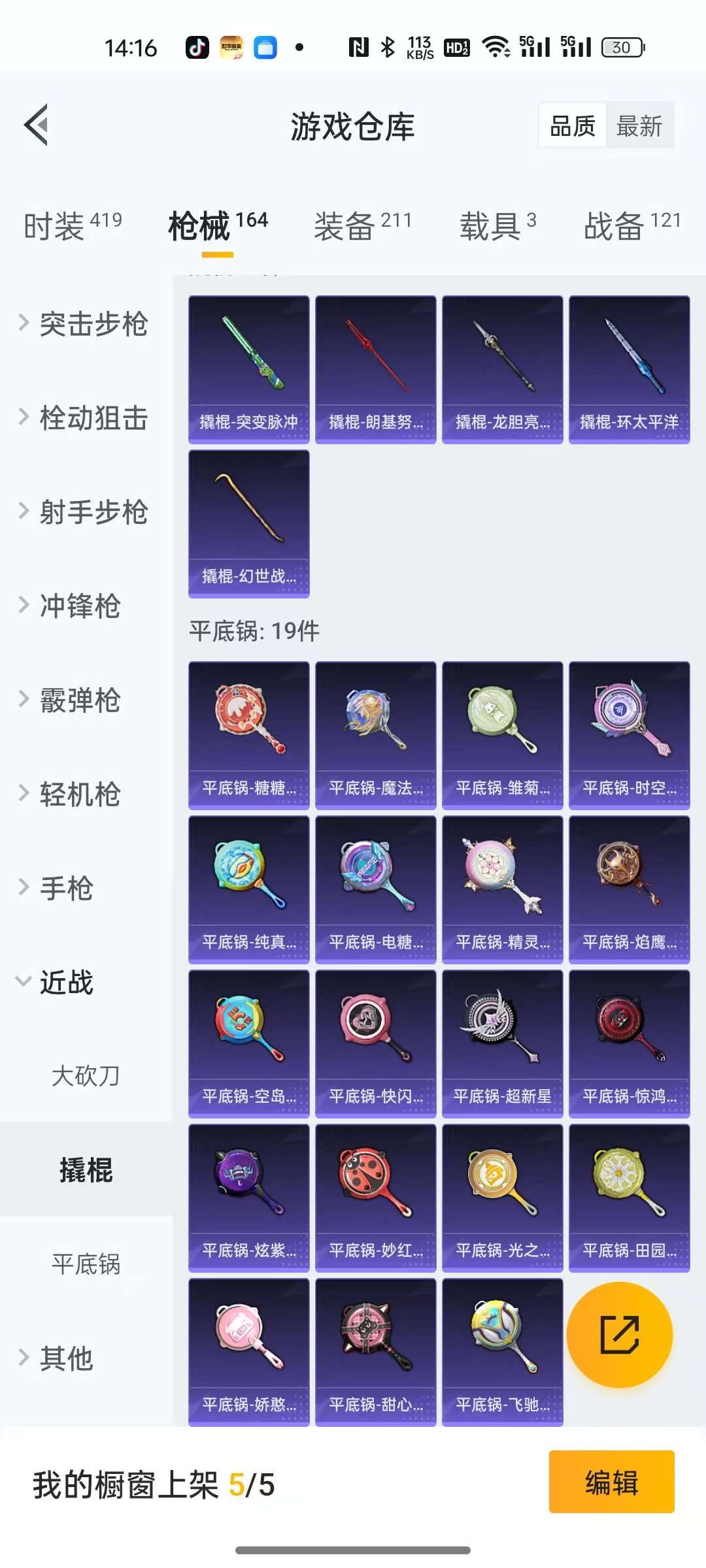The width and height of the screenshot is (706, 1568).
Task: Select the 平底锅 subcategory
Action: pyautogui.click(x=86, y=1264)
